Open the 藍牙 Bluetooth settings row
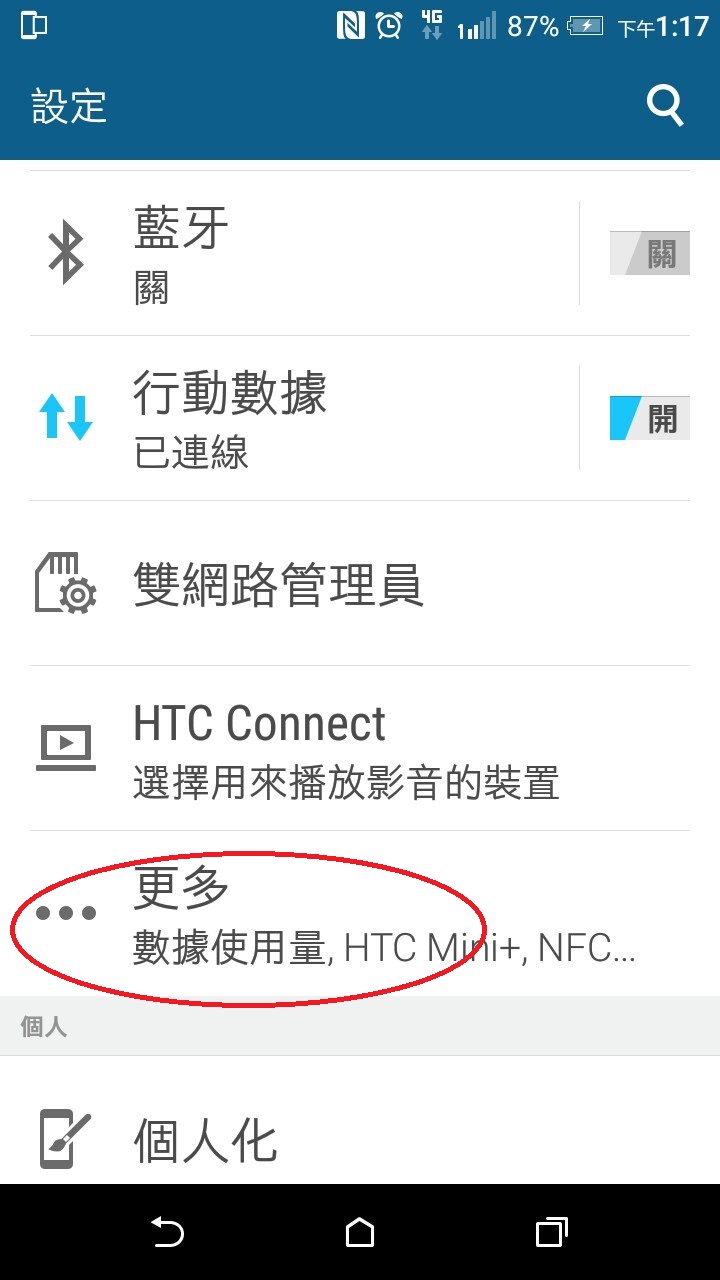Viewport: 720px width, 1280px height. coord(300,252)
